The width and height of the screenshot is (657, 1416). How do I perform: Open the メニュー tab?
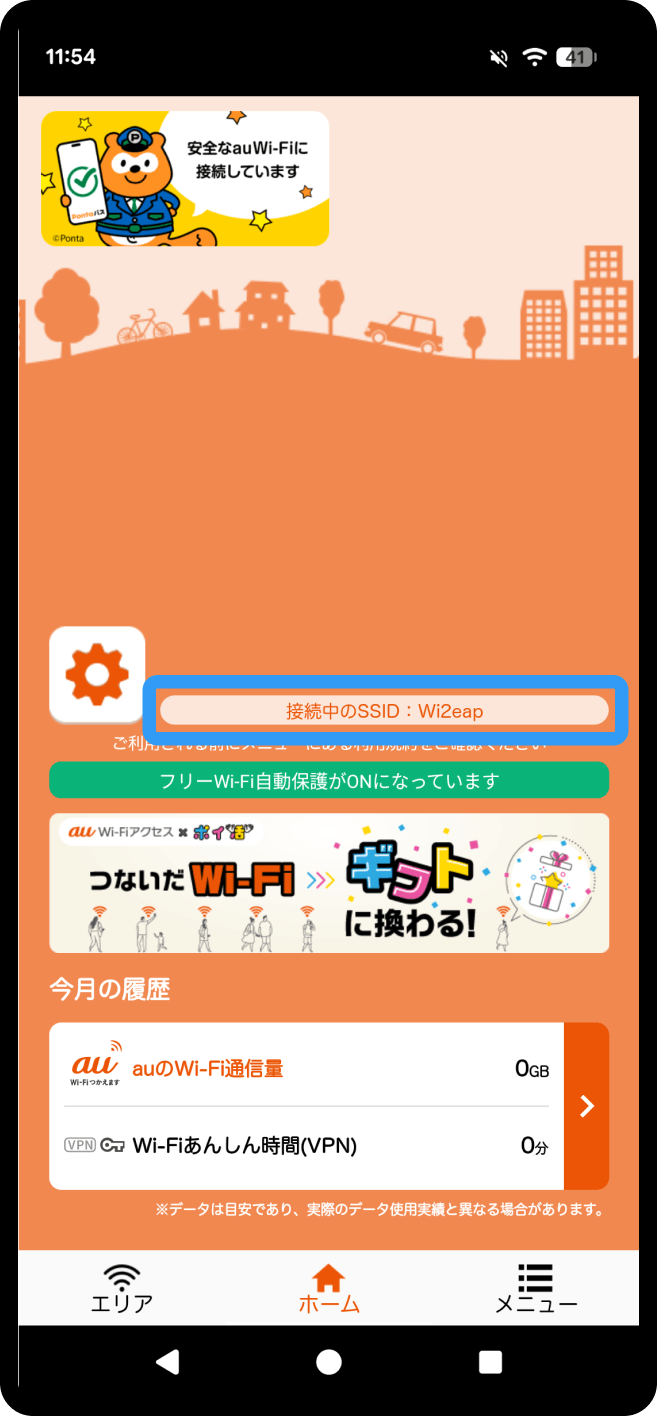536,1288
